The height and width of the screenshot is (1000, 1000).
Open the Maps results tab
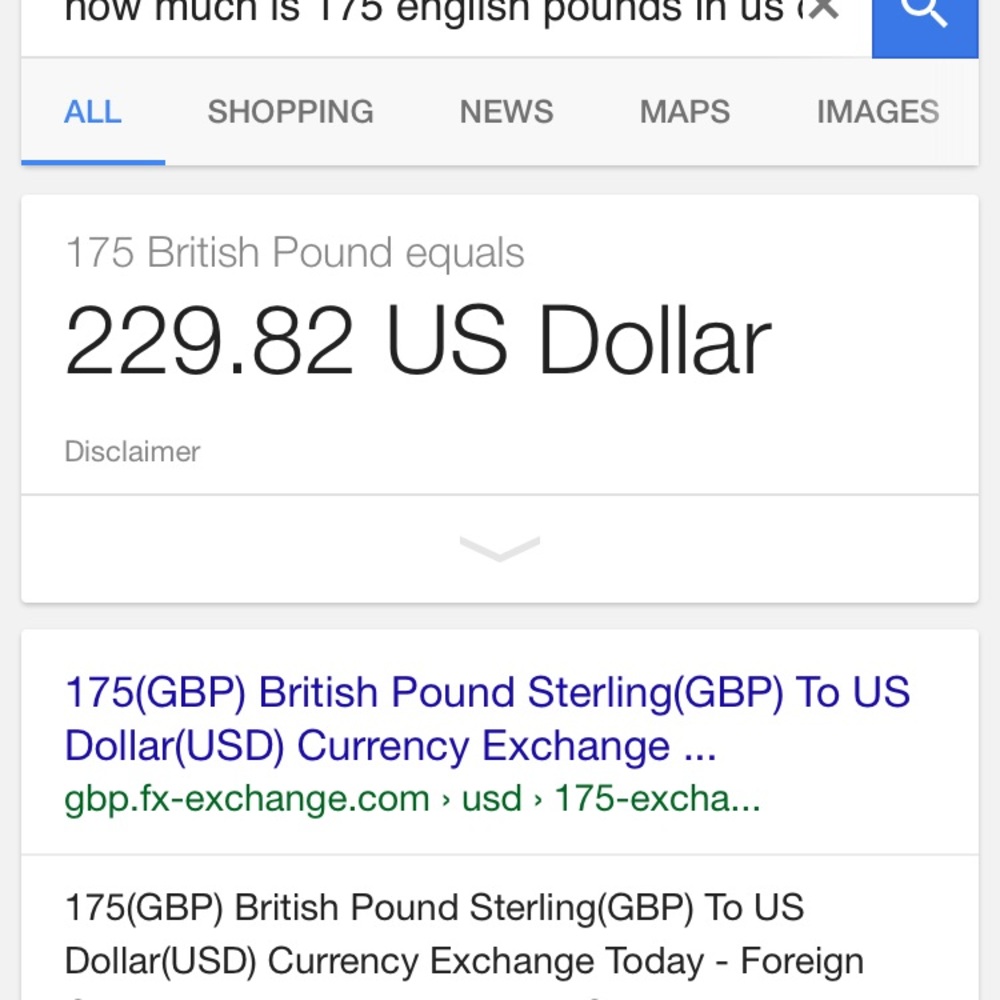coord(685,112)
